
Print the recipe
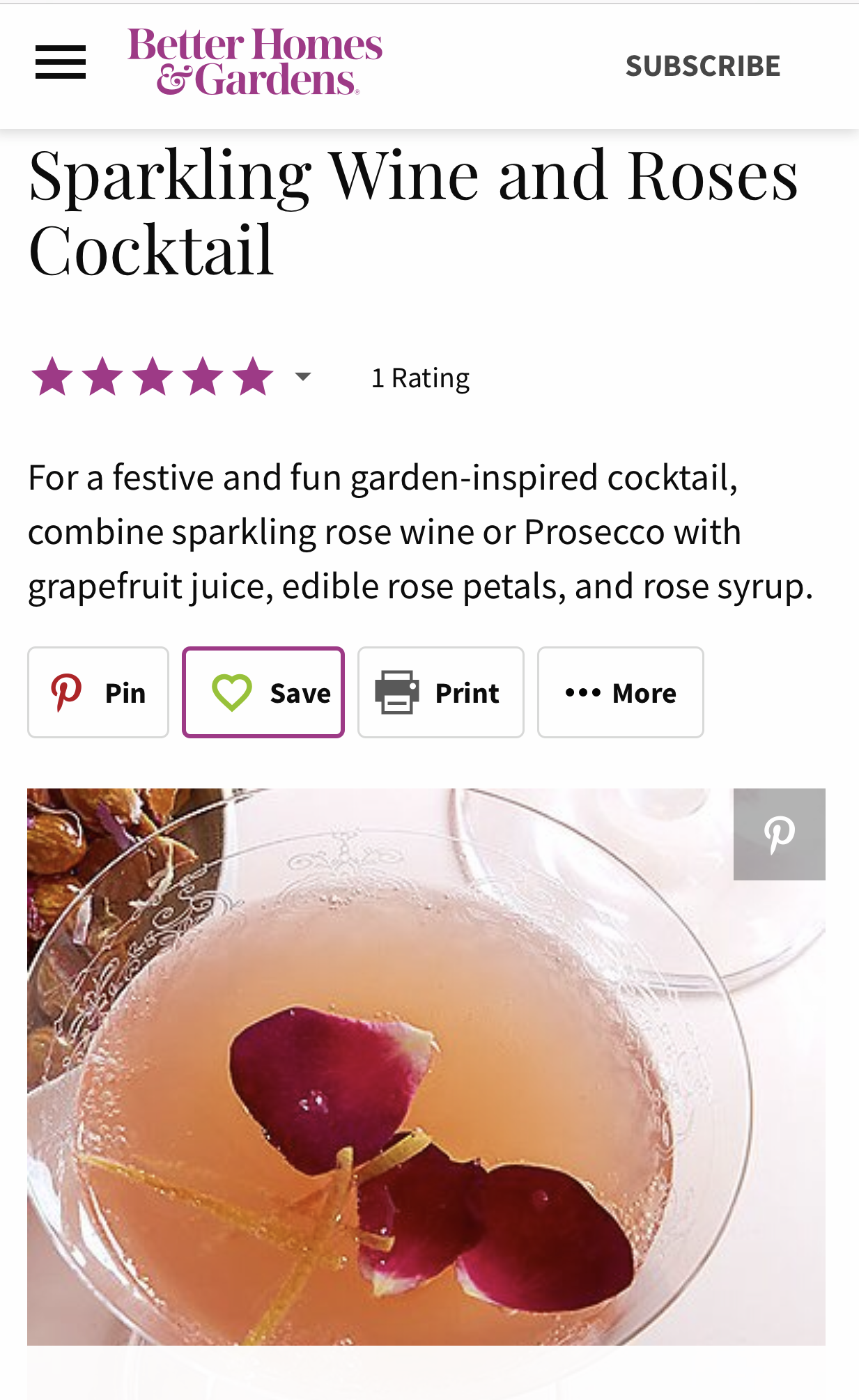pos(440,692)
